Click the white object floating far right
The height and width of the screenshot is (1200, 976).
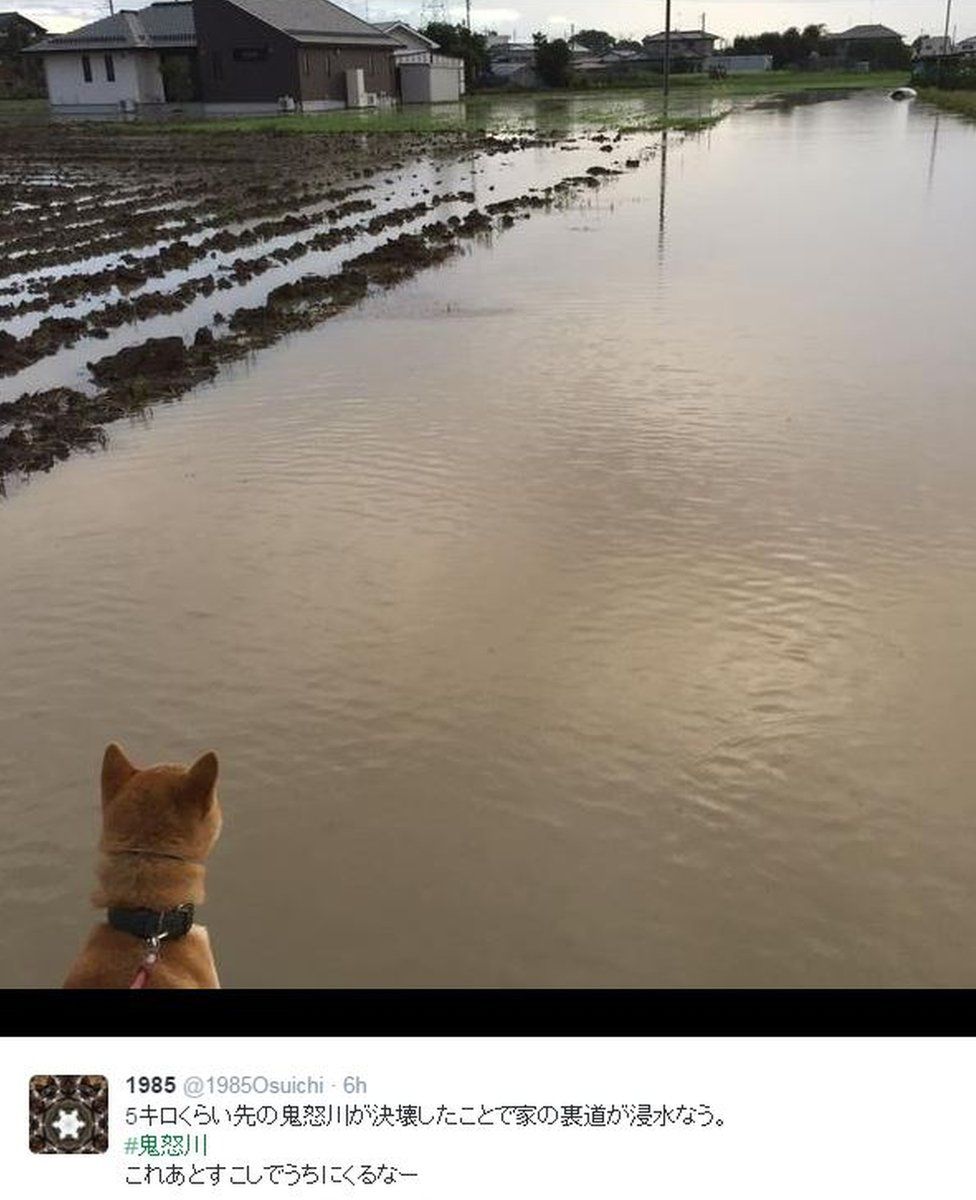coord(901,93)
